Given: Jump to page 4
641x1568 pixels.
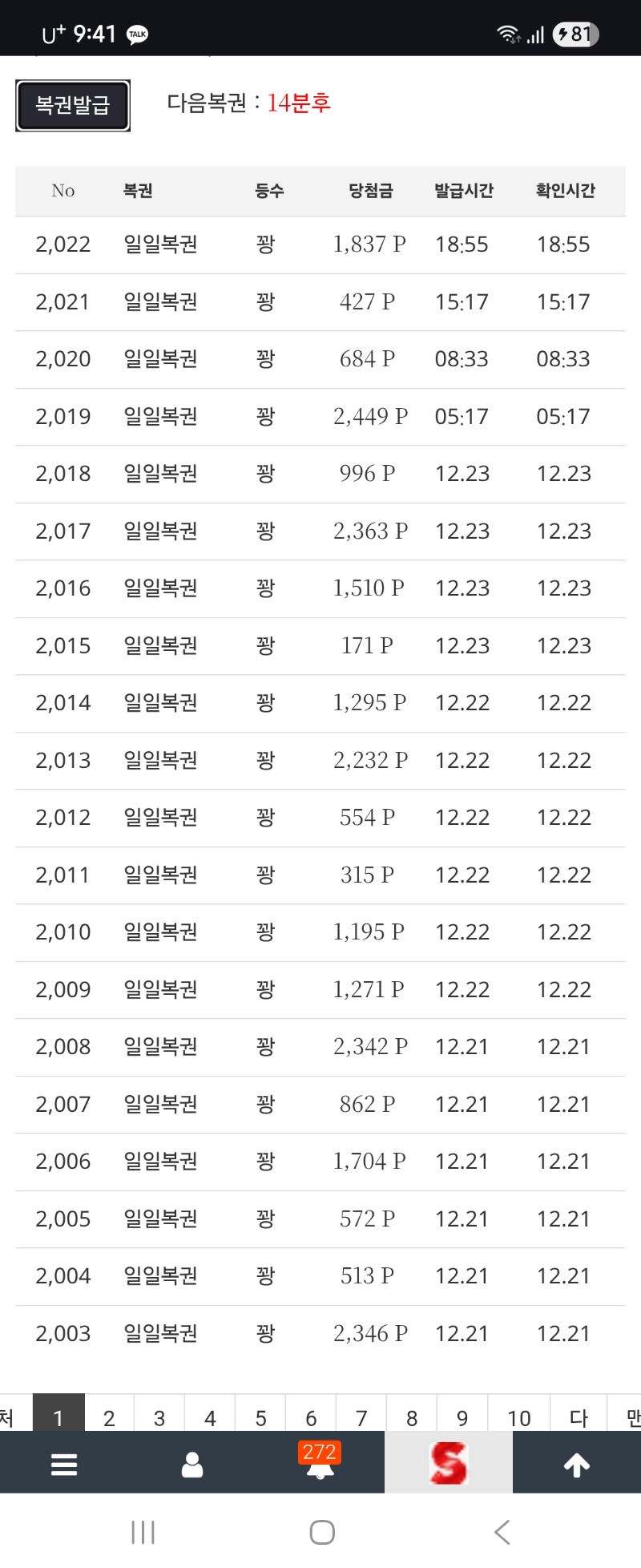Looking at the screenshot, I should coord(210,1418).
